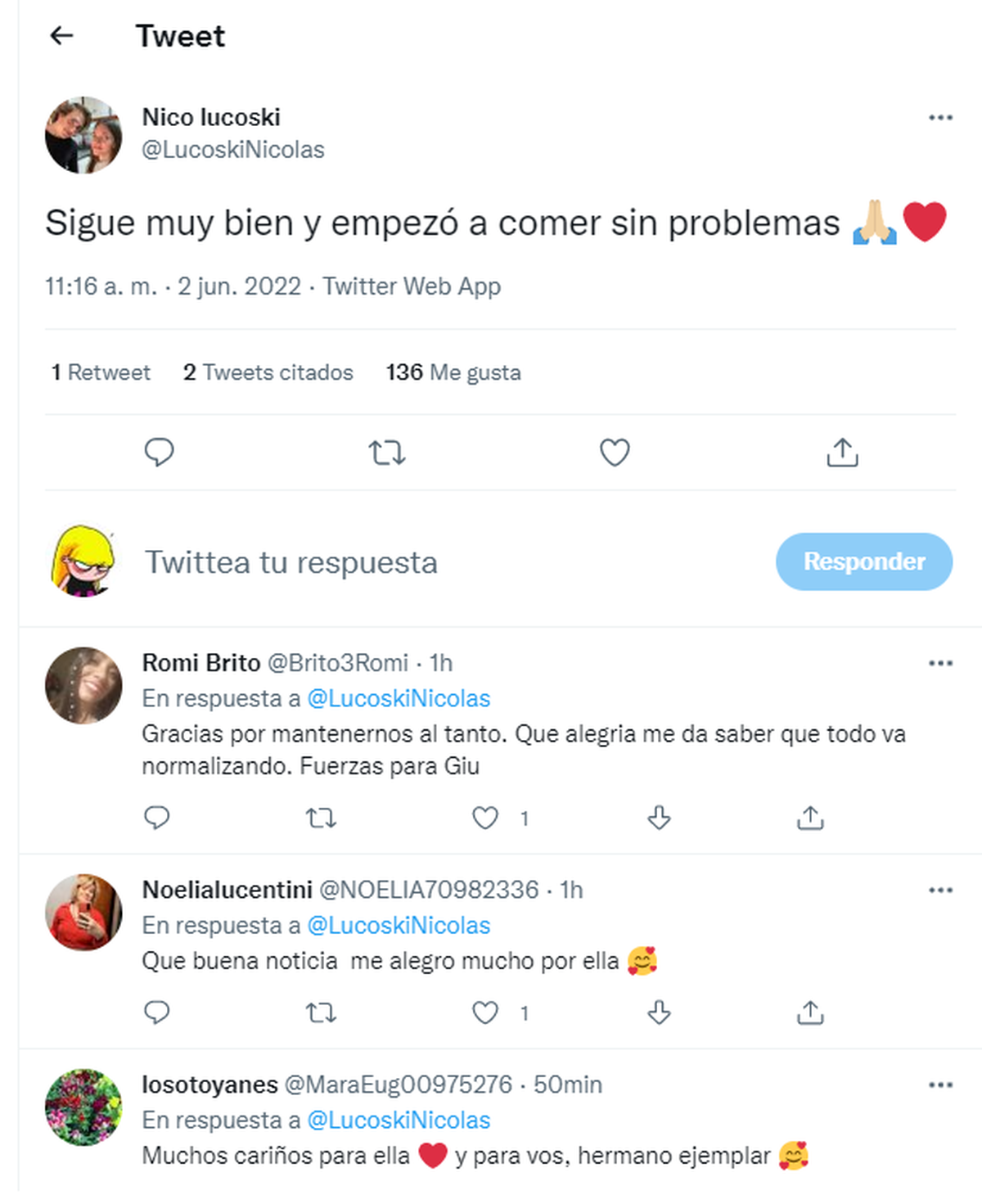Image resolution: width=982 pixels, height=1204 pixels.
Task: Open more options on Romi Brito's reply
Action: [940, 663]
